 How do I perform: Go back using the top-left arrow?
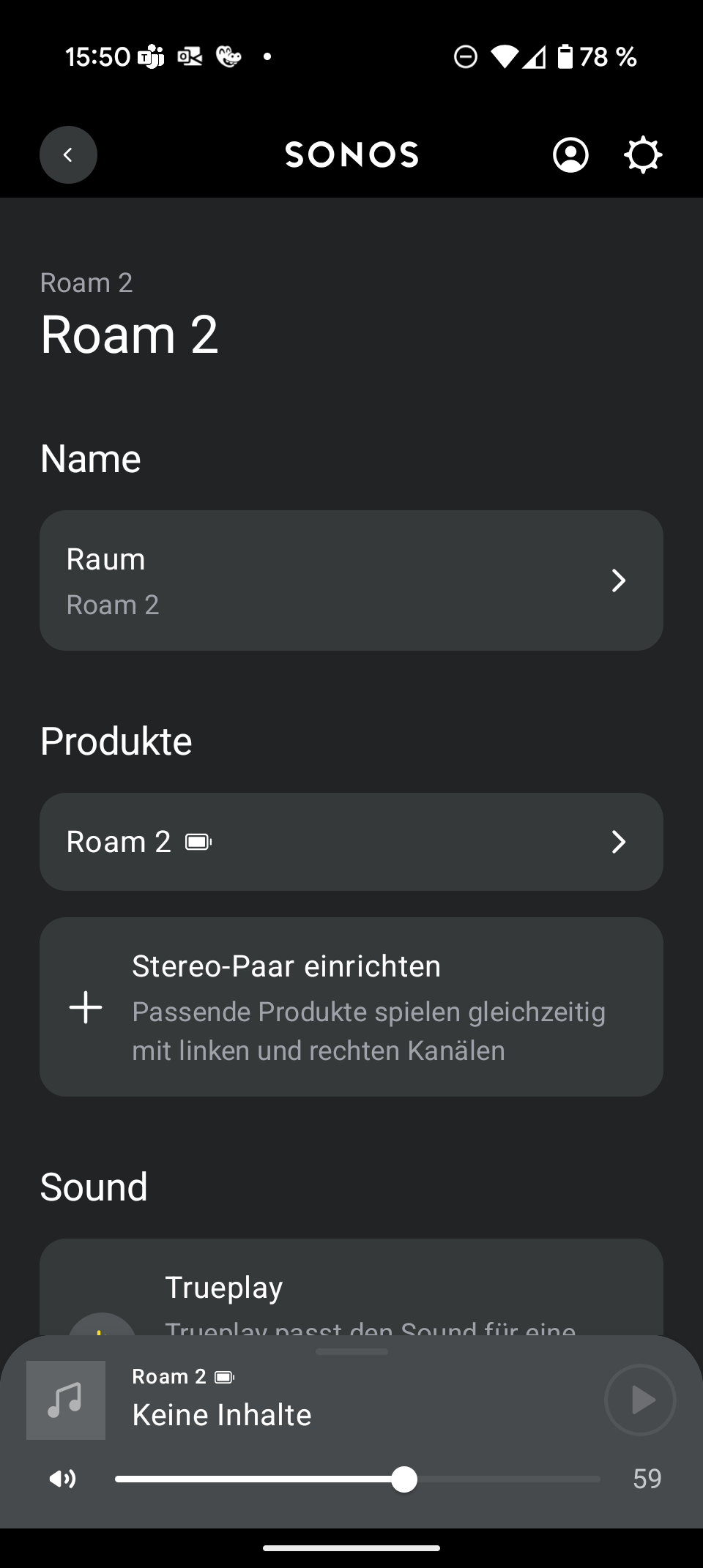[68, 154]
